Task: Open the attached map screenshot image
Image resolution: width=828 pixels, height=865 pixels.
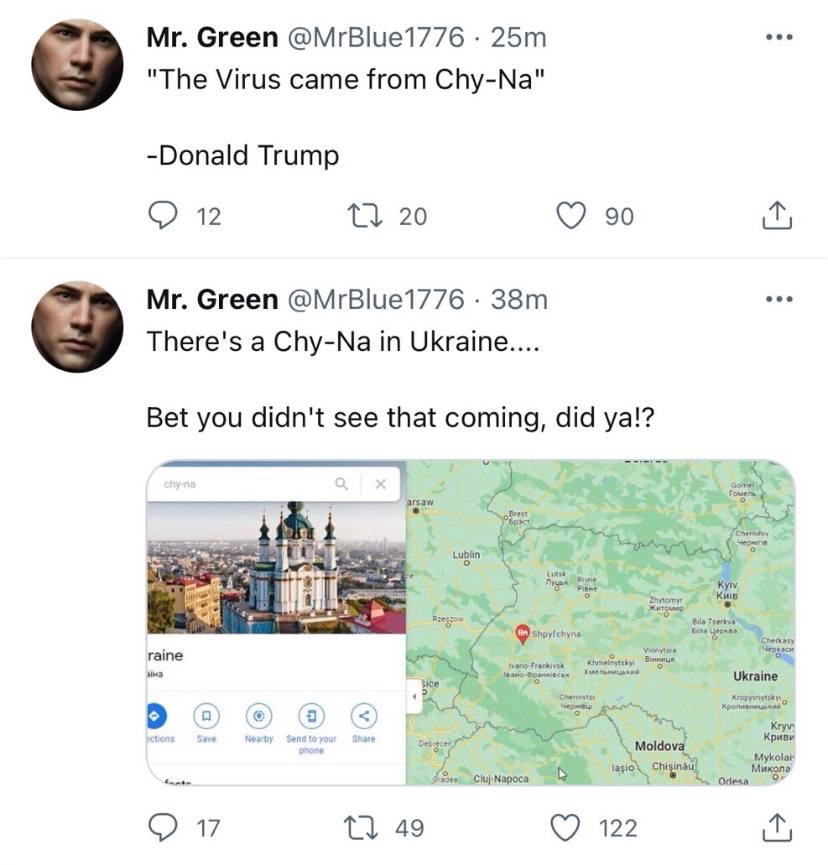Action: [471, 622]
